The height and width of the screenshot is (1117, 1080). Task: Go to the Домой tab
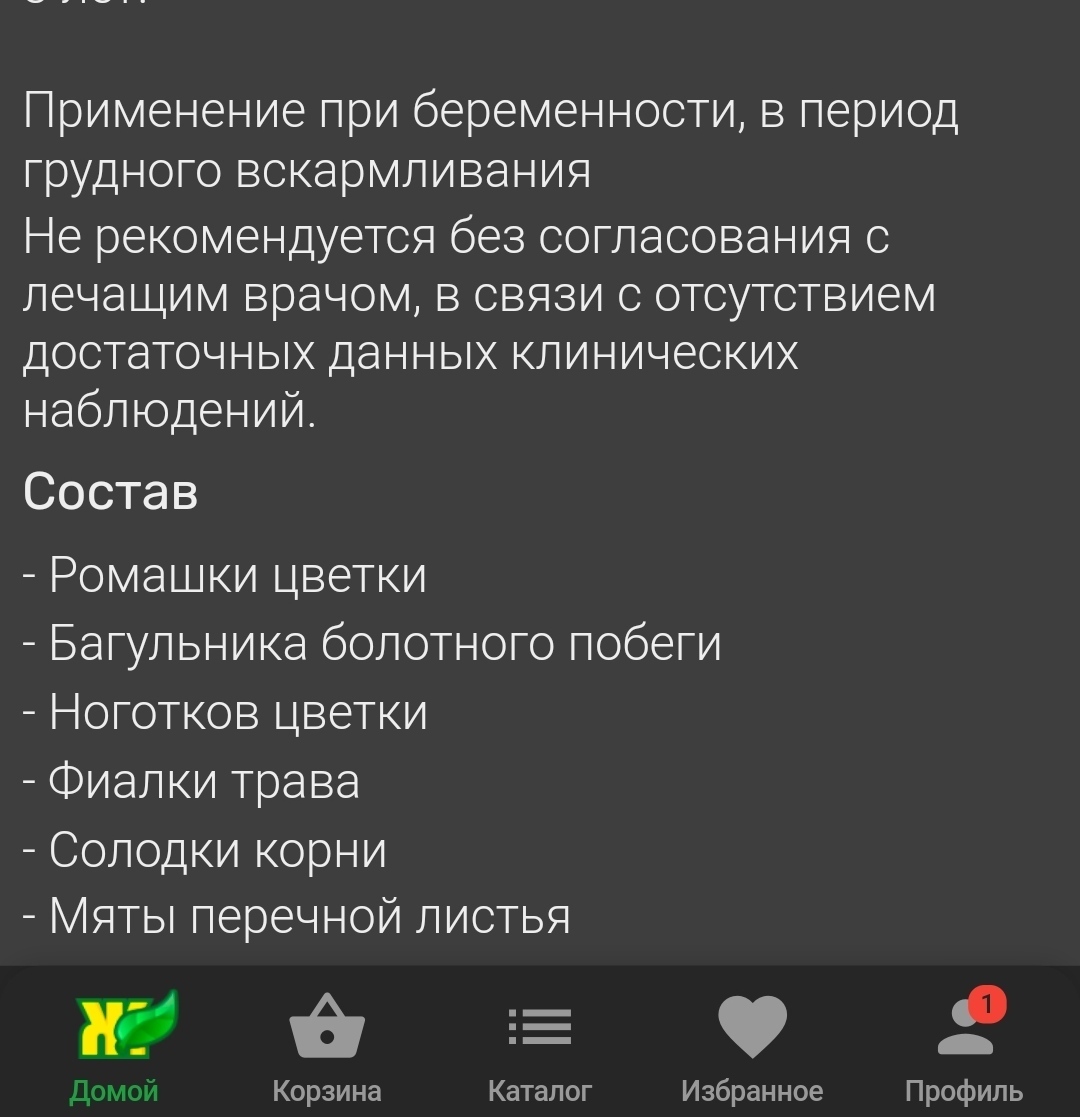coord(113,1044)
